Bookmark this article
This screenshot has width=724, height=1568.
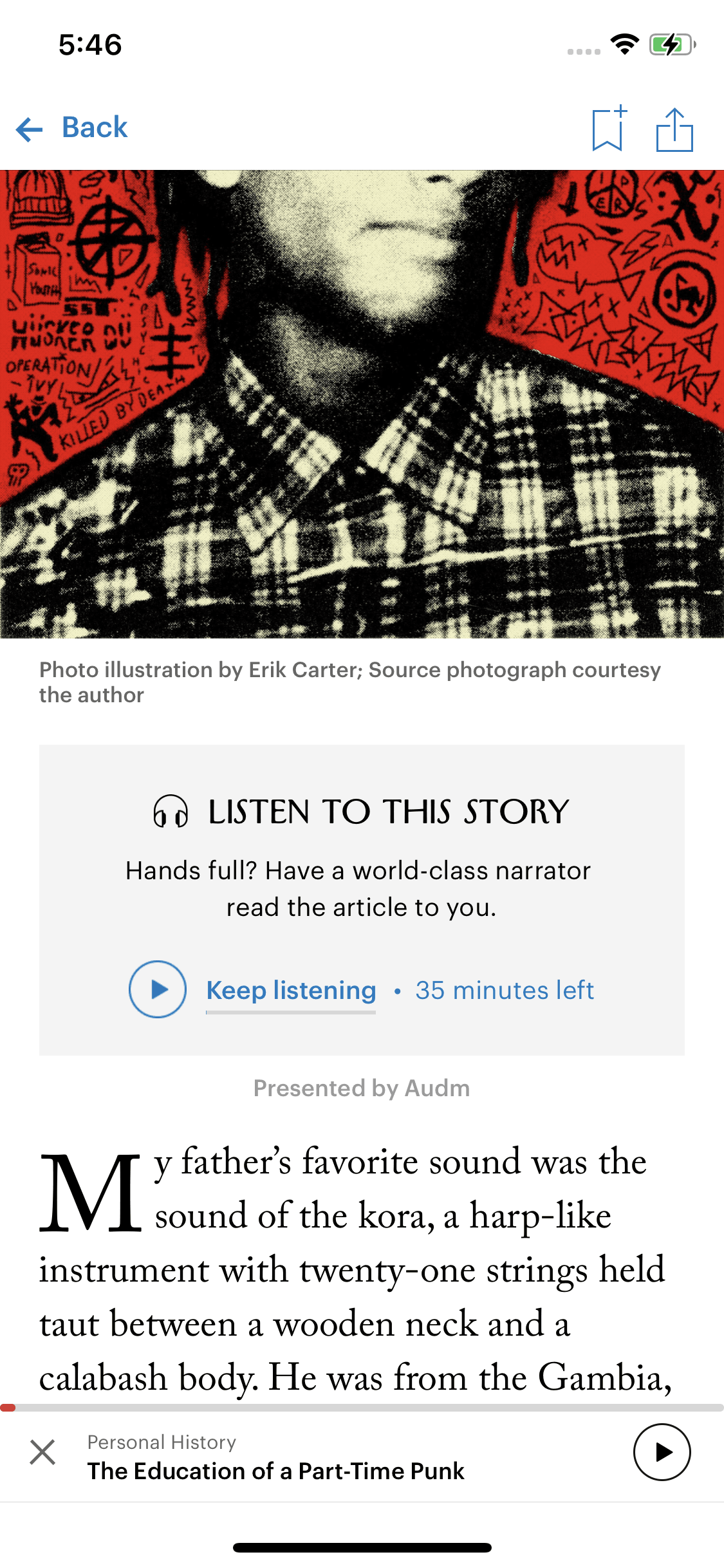(608, 129)
